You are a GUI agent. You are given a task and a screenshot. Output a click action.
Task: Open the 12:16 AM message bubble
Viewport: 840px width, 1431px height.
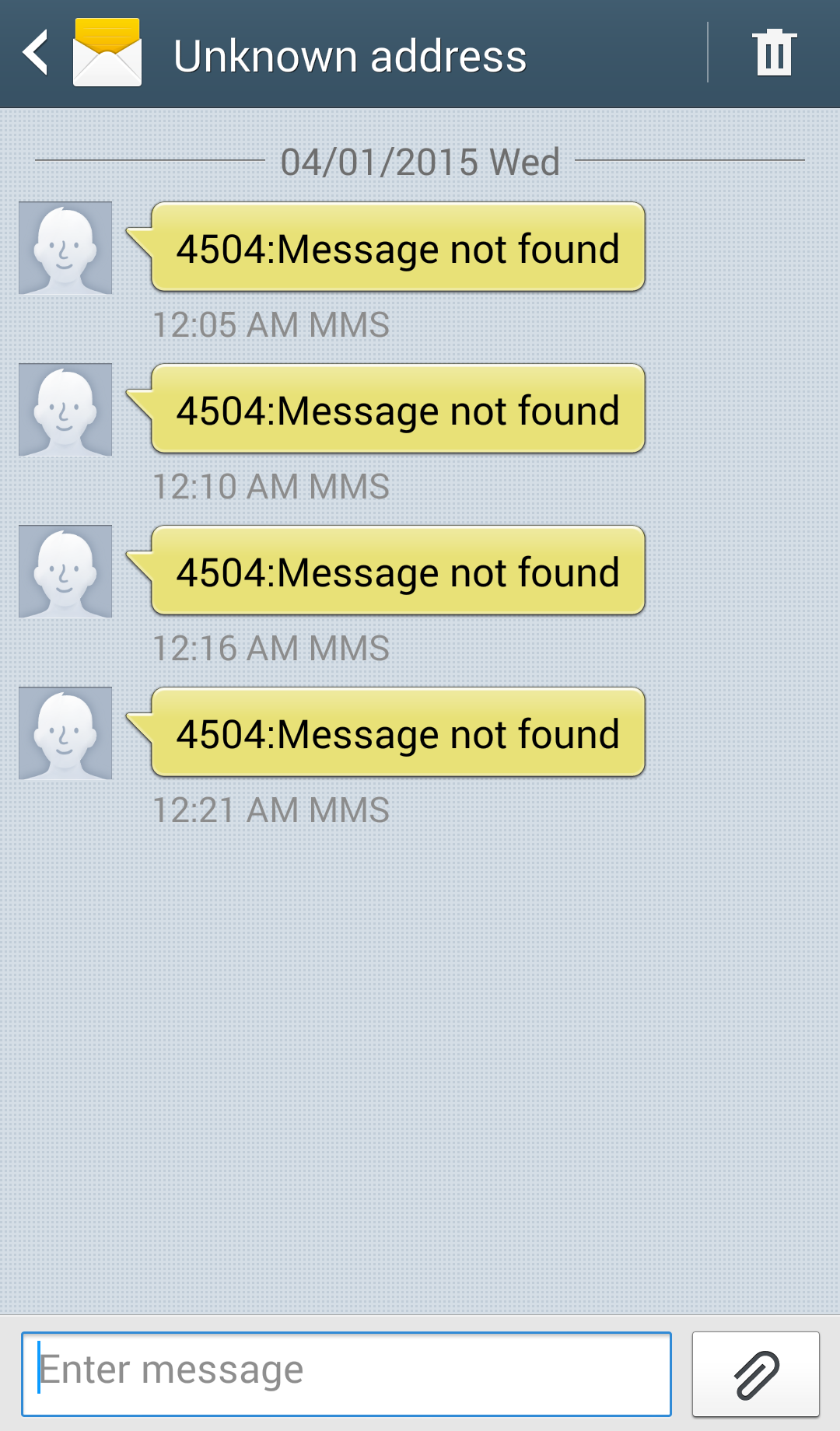pyautogui.click(x=397, y=571)
